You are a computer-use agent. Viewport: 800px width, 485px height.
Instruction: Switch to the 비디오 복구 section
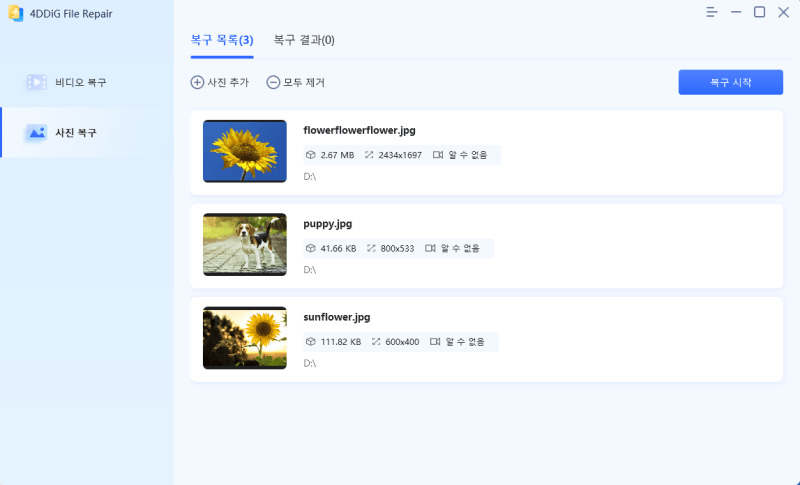(80, 82)
